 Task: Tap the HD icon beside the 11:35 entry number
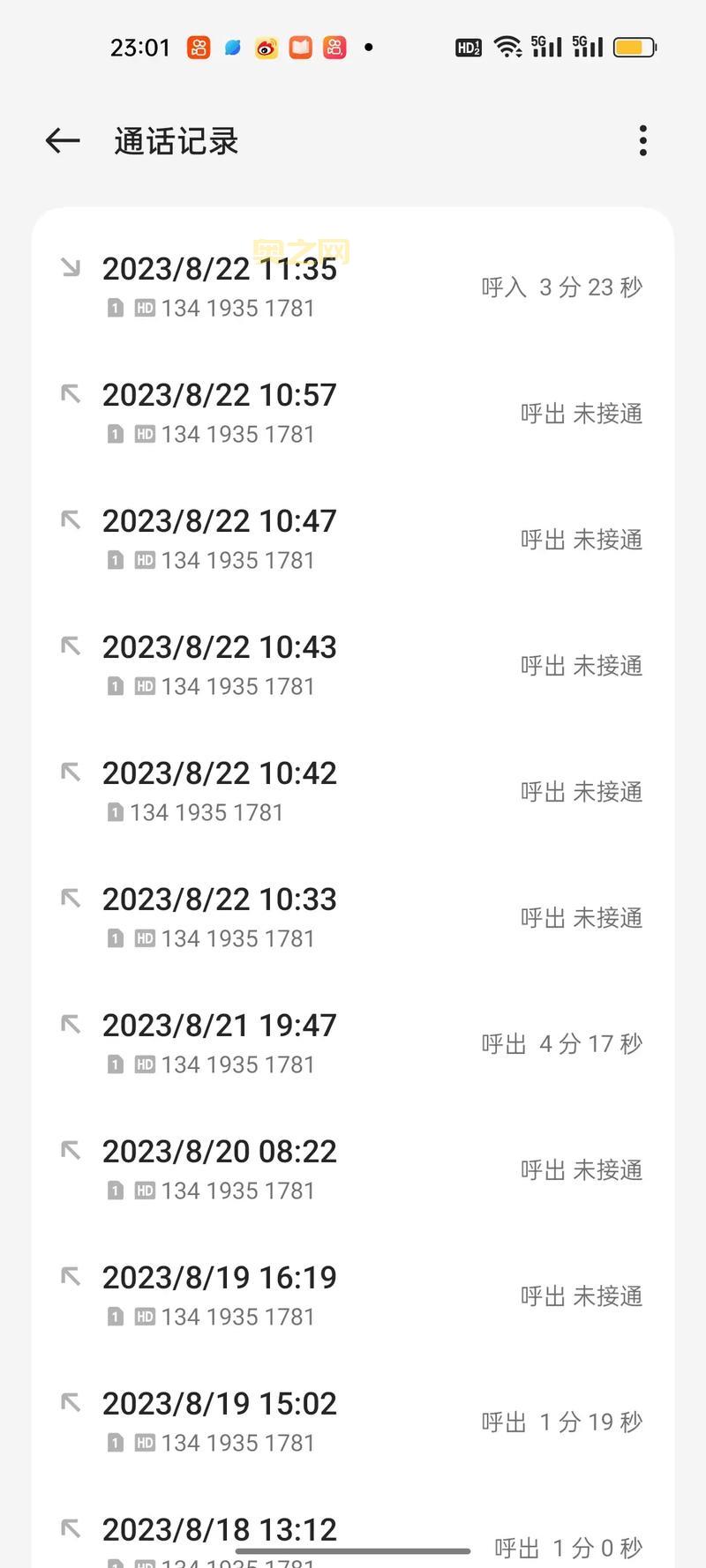tap(144, 308)
